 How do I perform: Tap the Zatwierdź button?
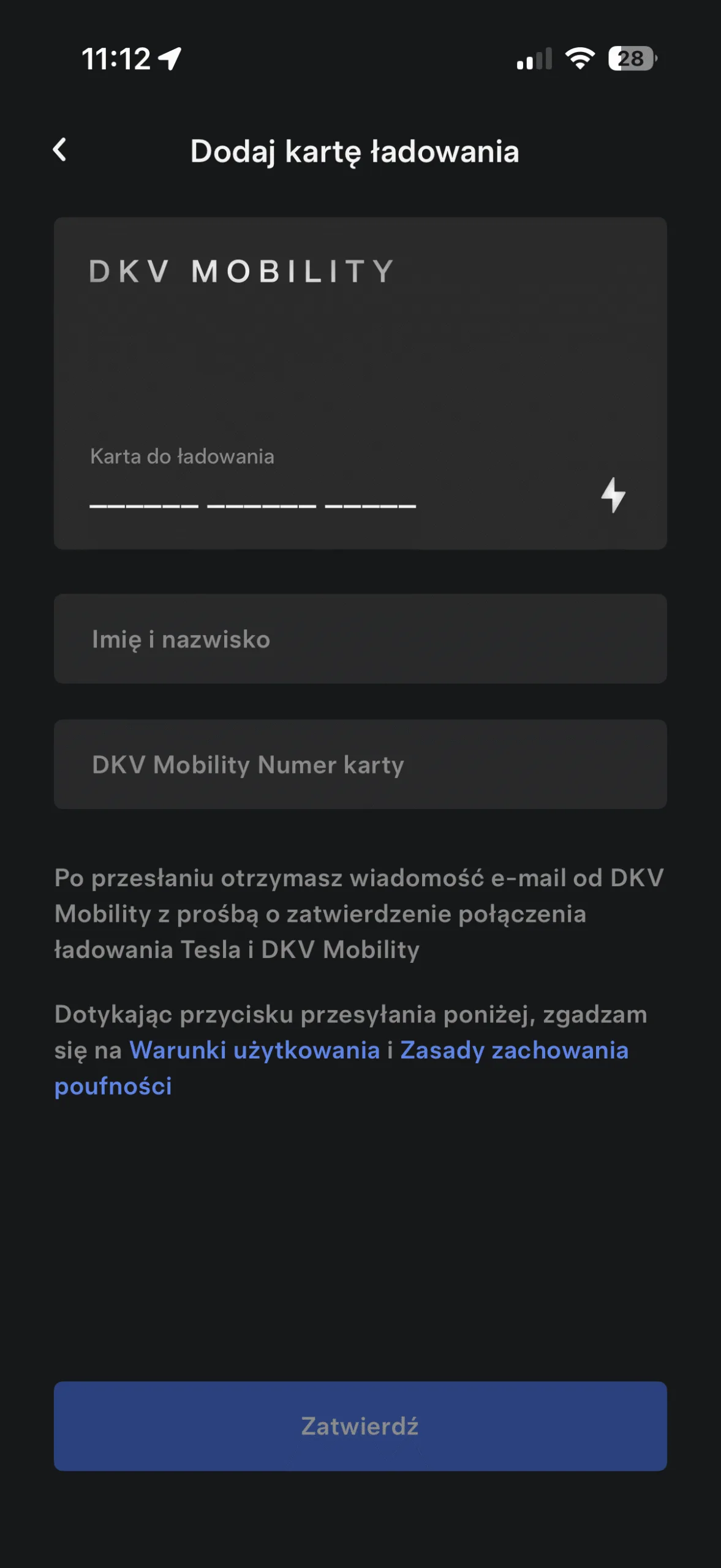pyautogui.click(x=360, y=1426)
